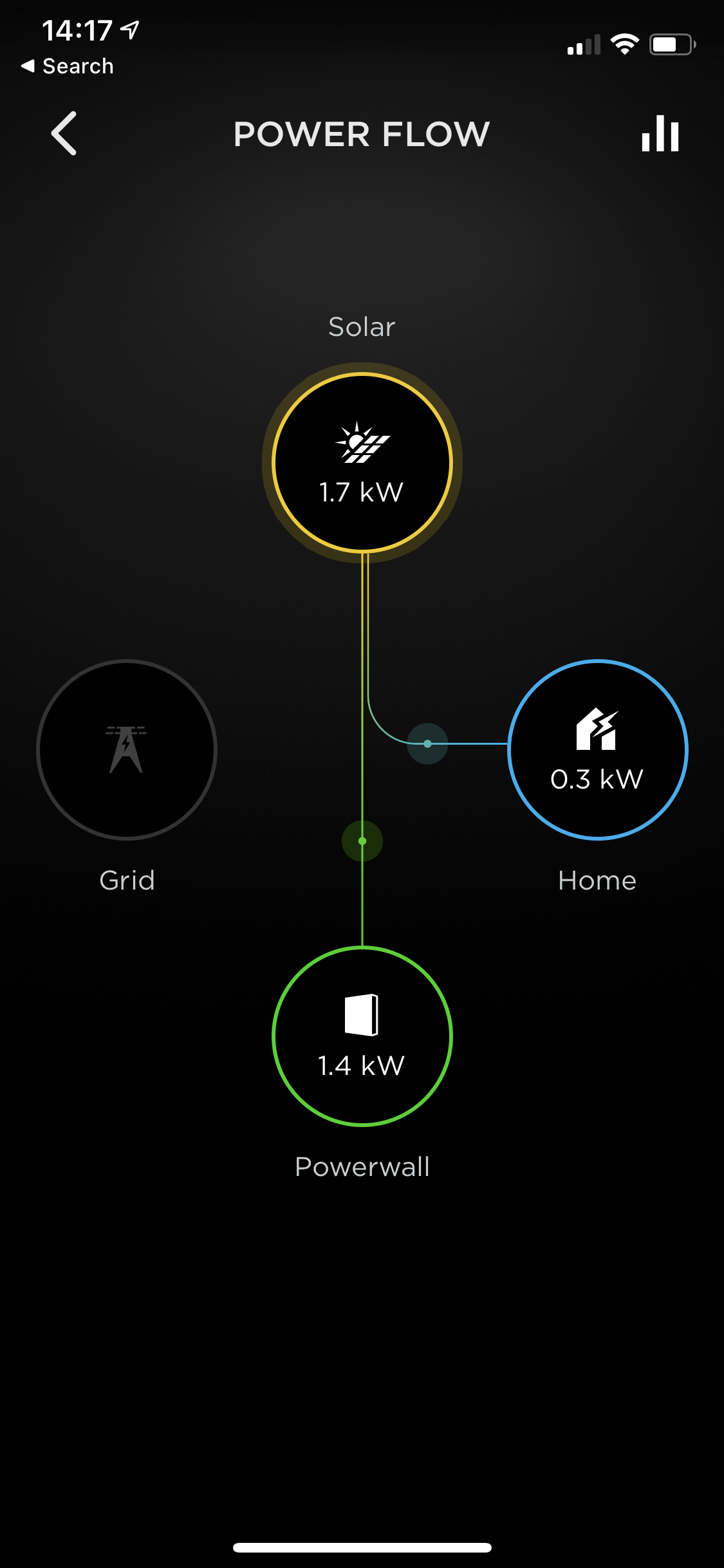Go back from Power Flow screen
The height and width of the screenshot is (1568, 724).
tap(64, 133)
